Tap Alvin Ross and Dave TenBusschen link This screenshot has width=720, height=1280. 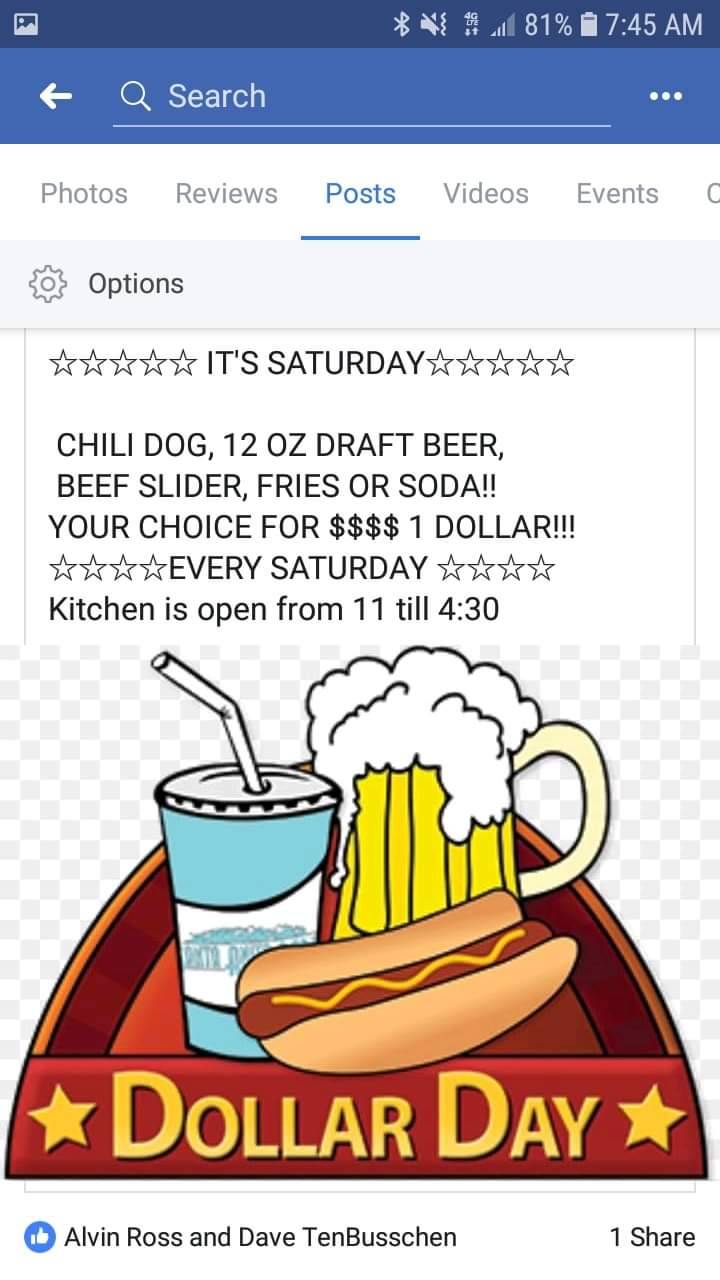(258, 1237)
